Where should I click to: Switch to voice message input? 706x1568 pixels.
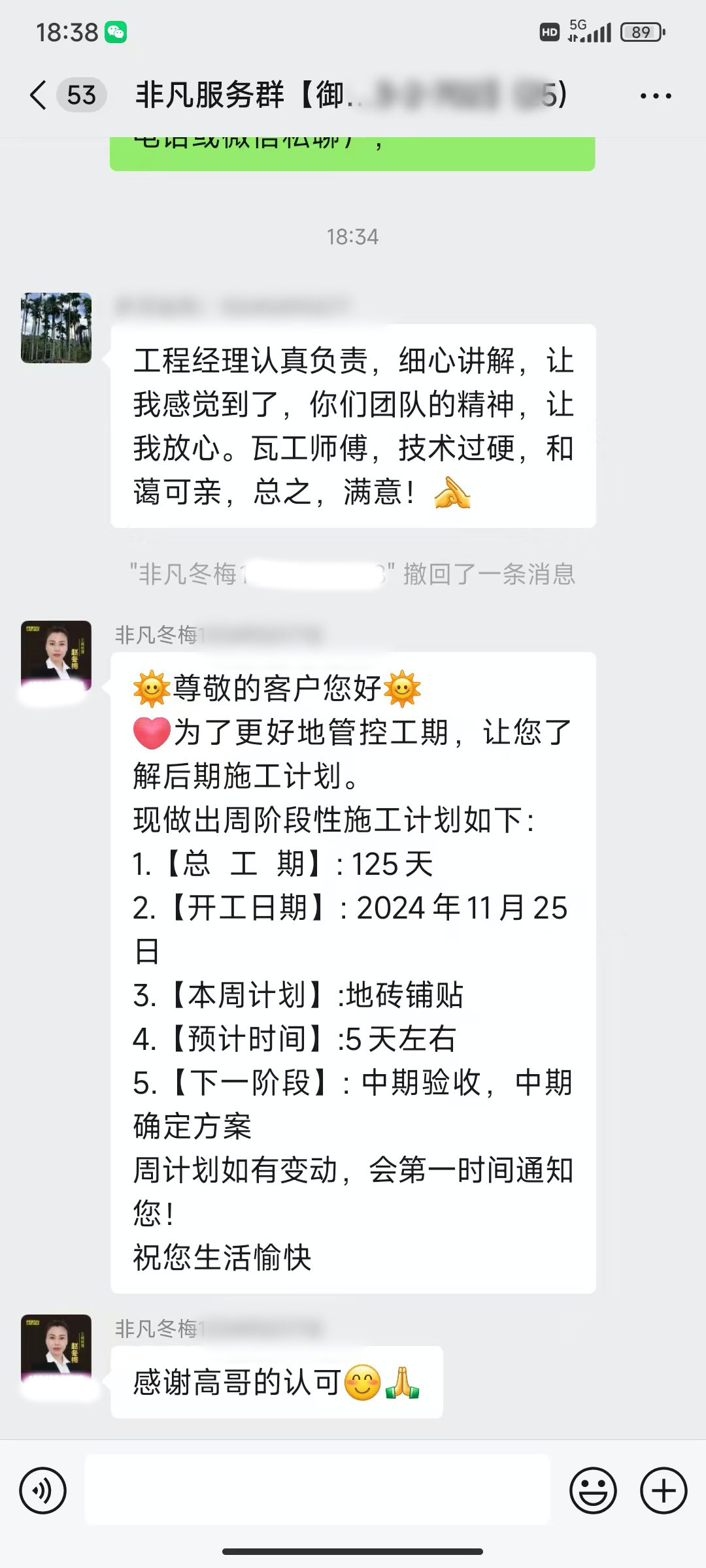(x=43, y=1491)
